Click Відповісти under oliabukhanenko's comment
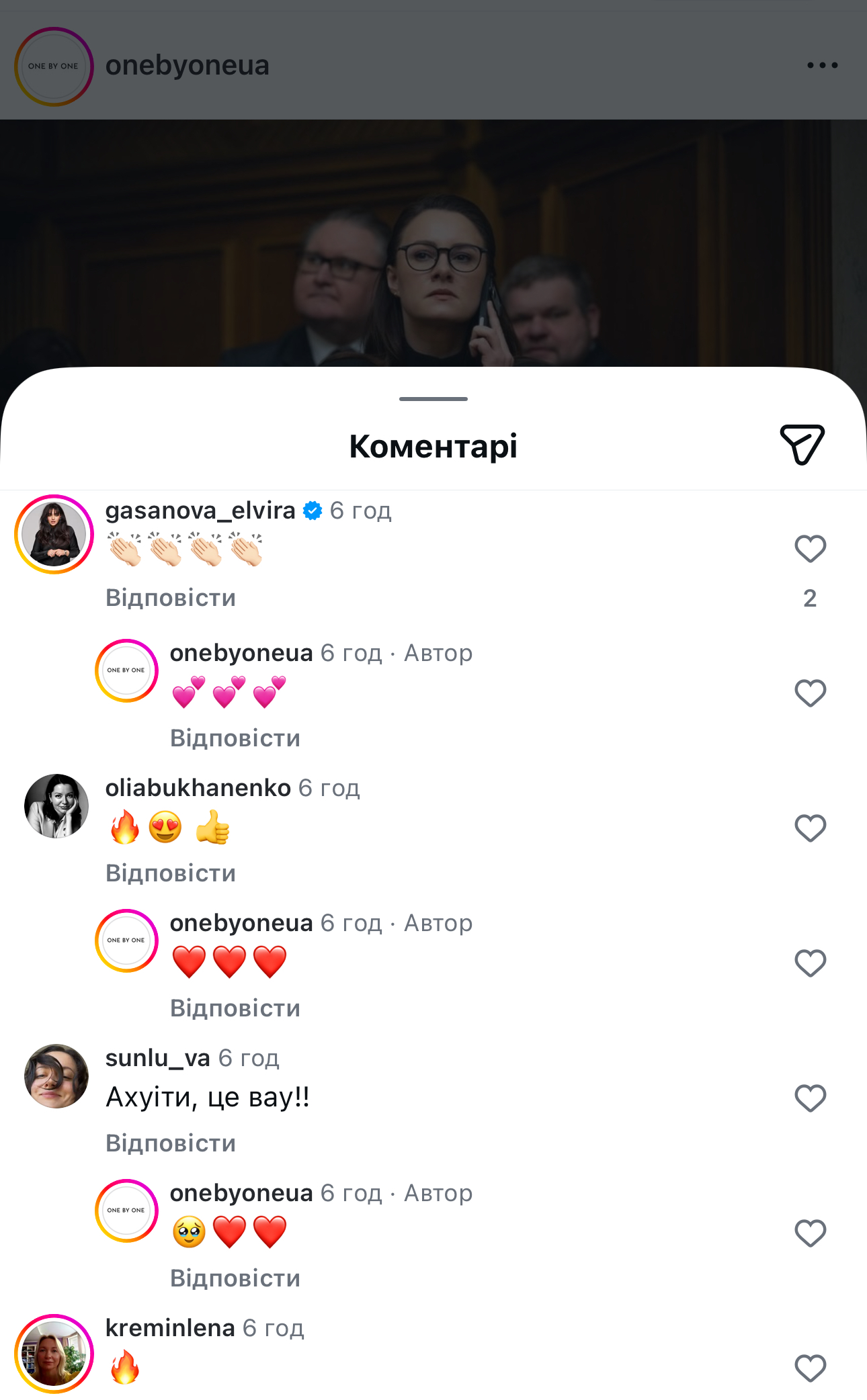The height and width of the screenshot is (1400, 867). point(170,873)
